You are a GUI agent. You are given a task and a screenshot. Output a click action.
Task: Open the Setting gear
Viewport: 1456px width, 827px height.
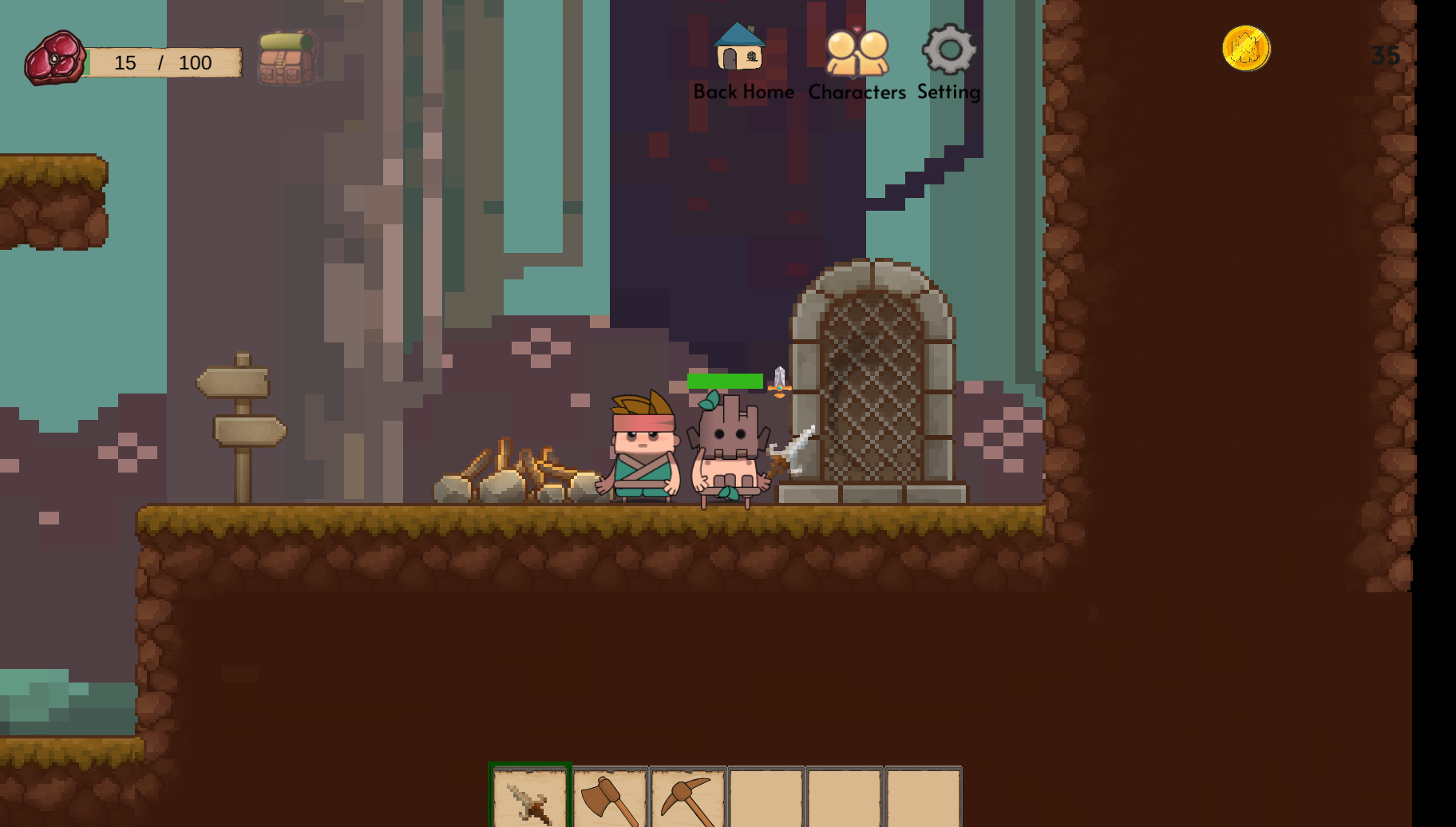tap(949, 49)
